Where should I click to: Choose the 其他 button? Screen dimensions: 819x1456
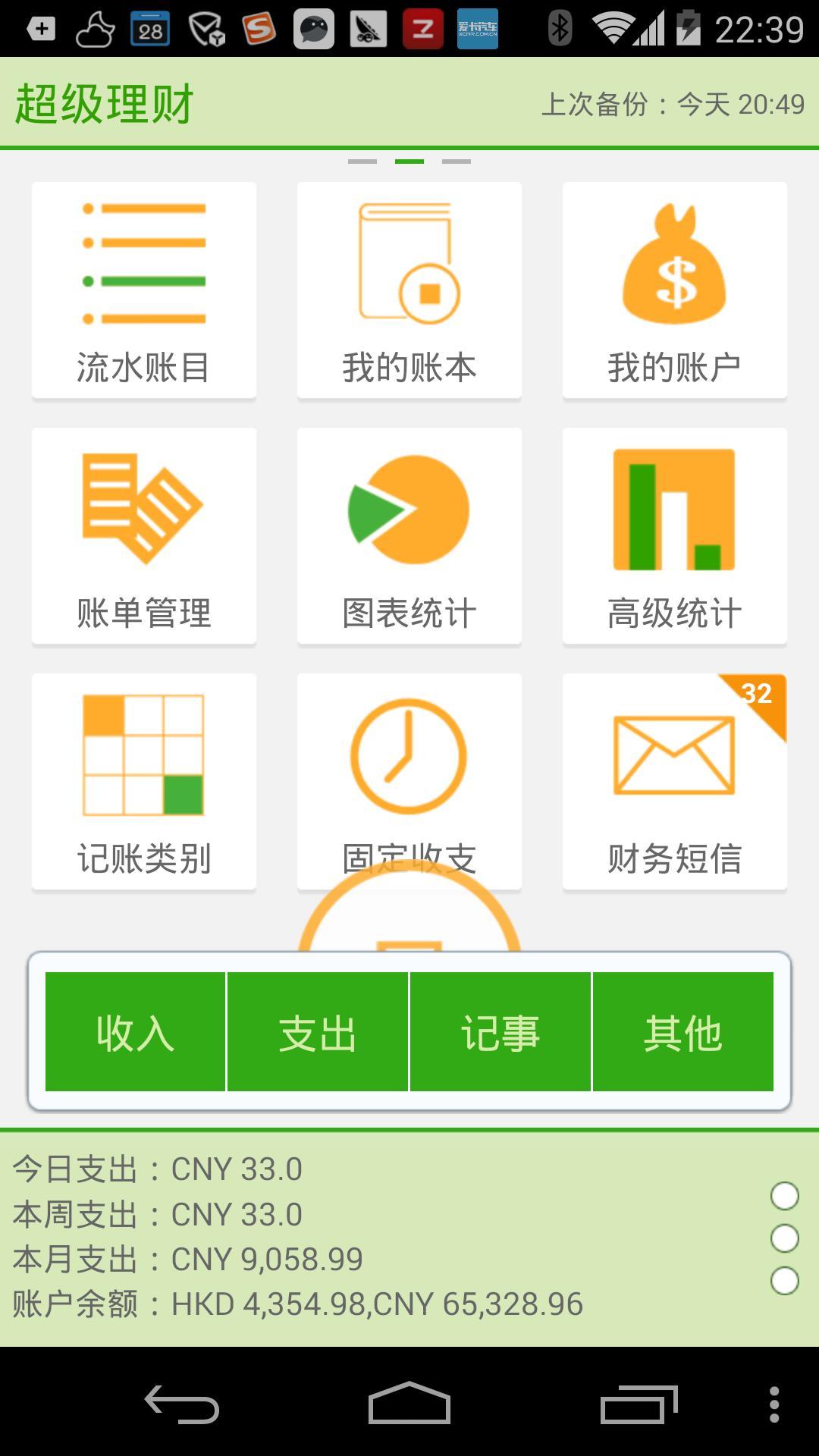(683, 1032)
